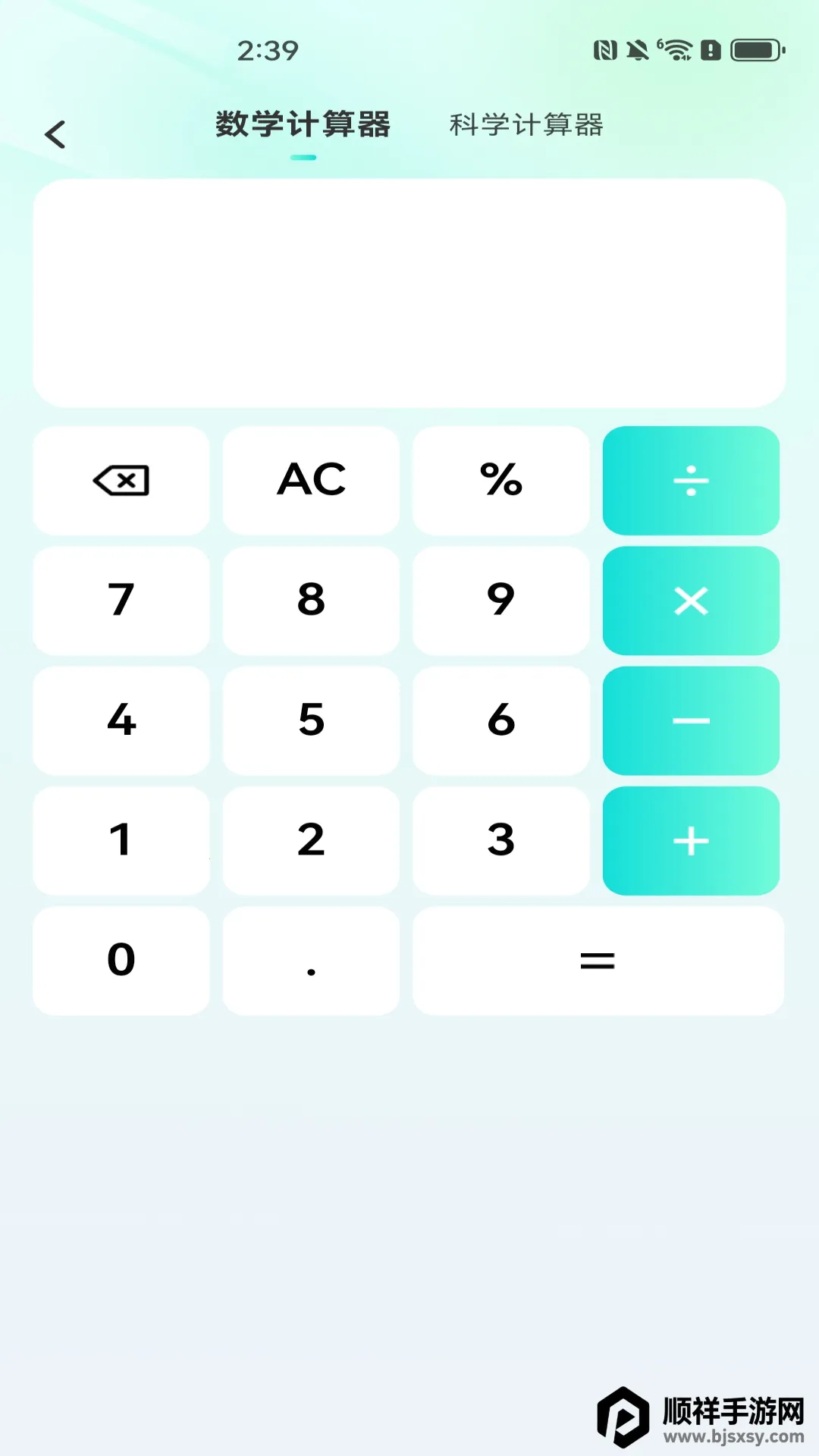Select the minus operator

[691, 720]
